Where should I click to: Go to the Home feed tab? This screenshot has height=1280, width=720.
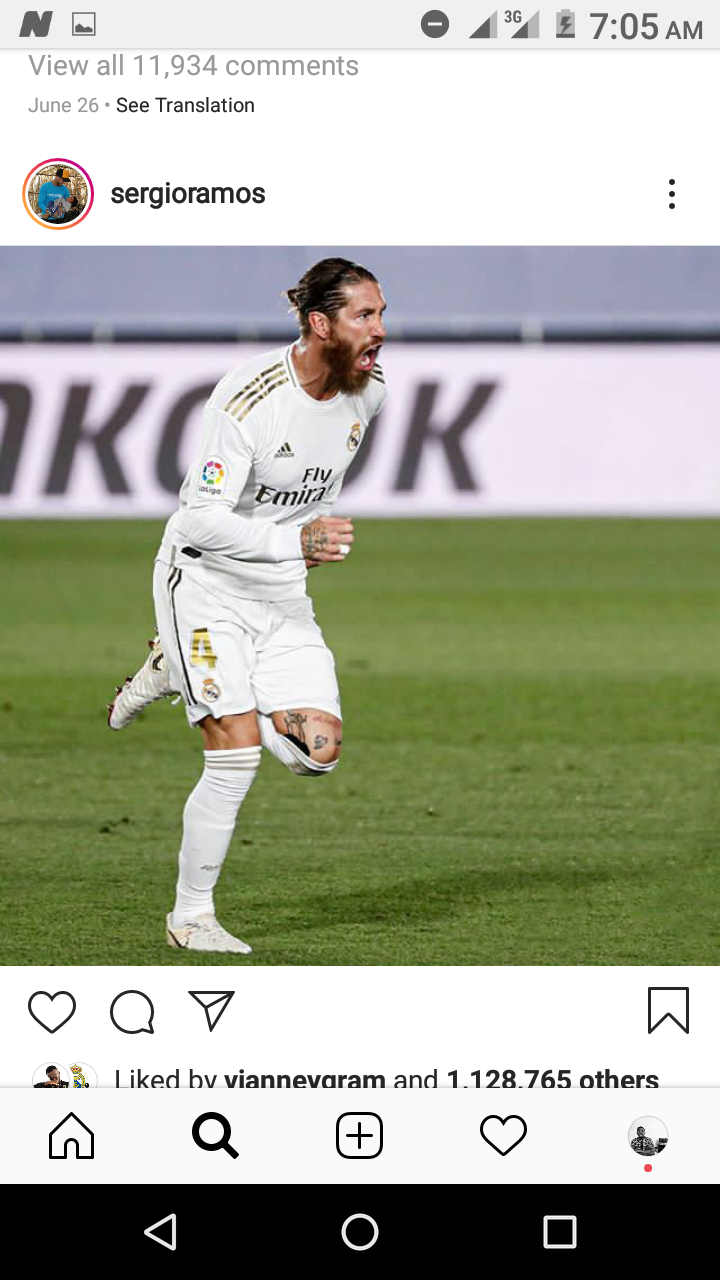[x=72, y=1136]
